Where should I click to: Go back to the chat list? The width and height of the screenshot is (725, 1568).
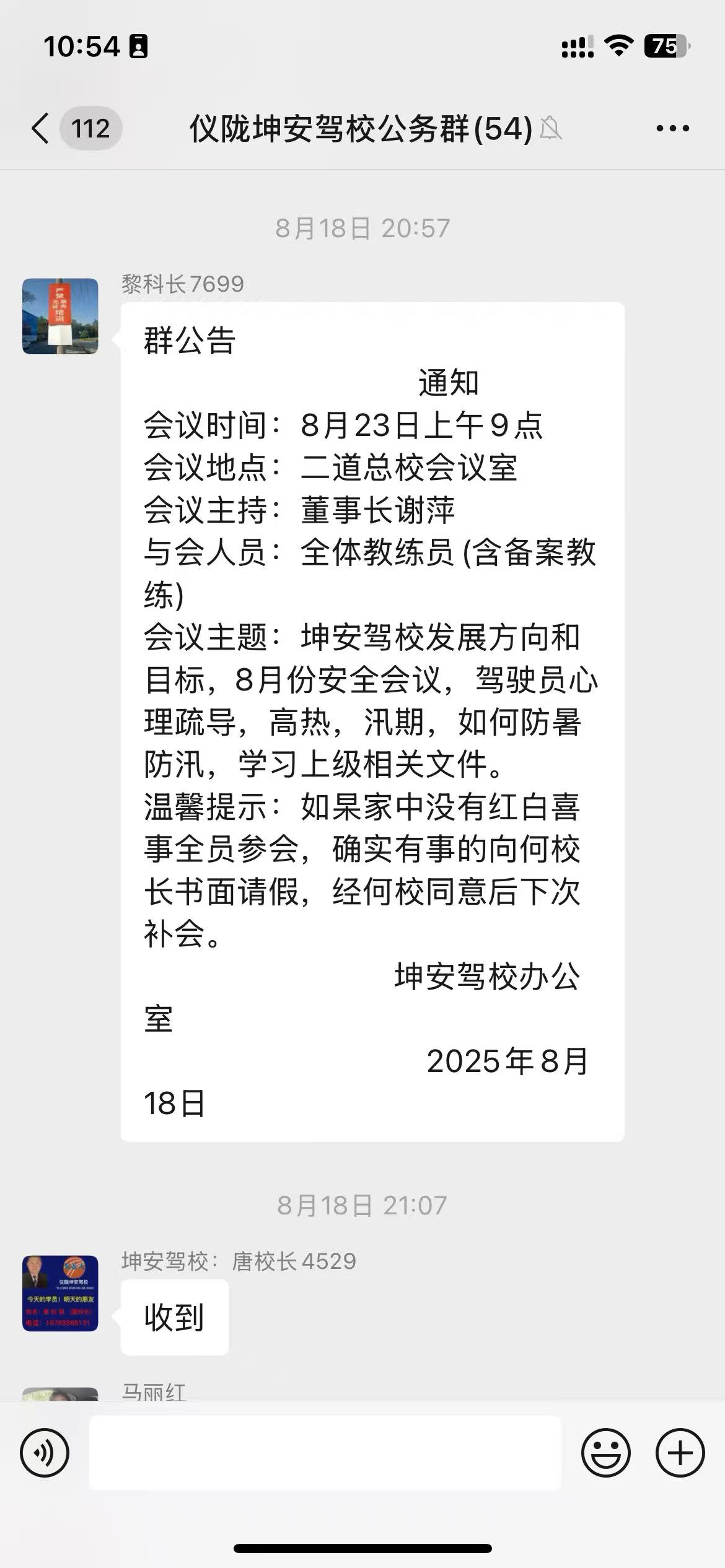pyautogui.click(x=41, y=129)
